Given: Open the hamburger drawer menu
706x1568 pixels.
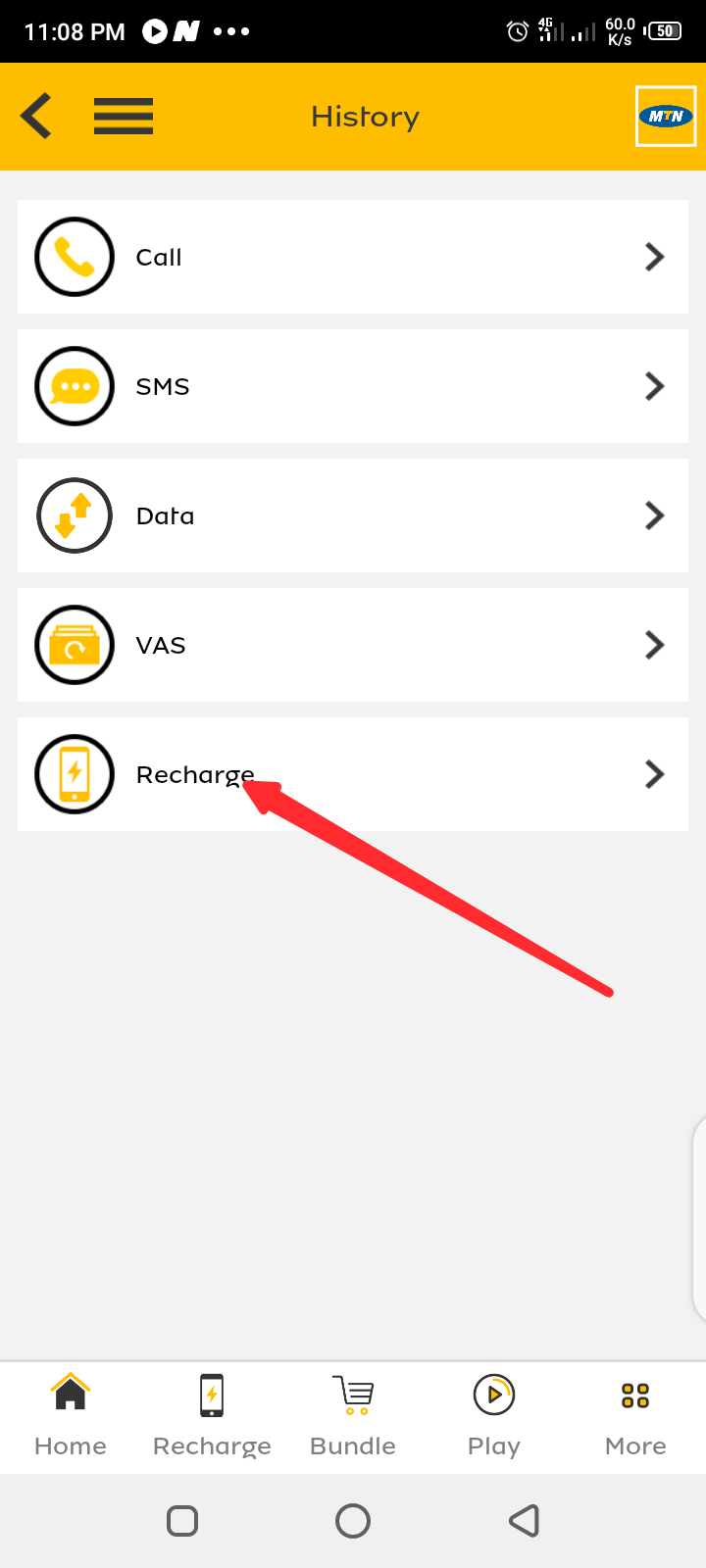Looking at the screenshot, I should point(124,117).
